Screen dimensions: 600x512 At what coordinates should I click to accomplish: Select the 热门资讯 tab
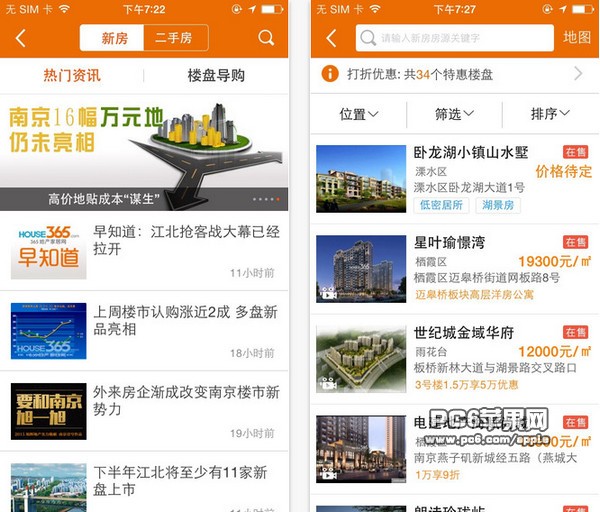[72, 76]
